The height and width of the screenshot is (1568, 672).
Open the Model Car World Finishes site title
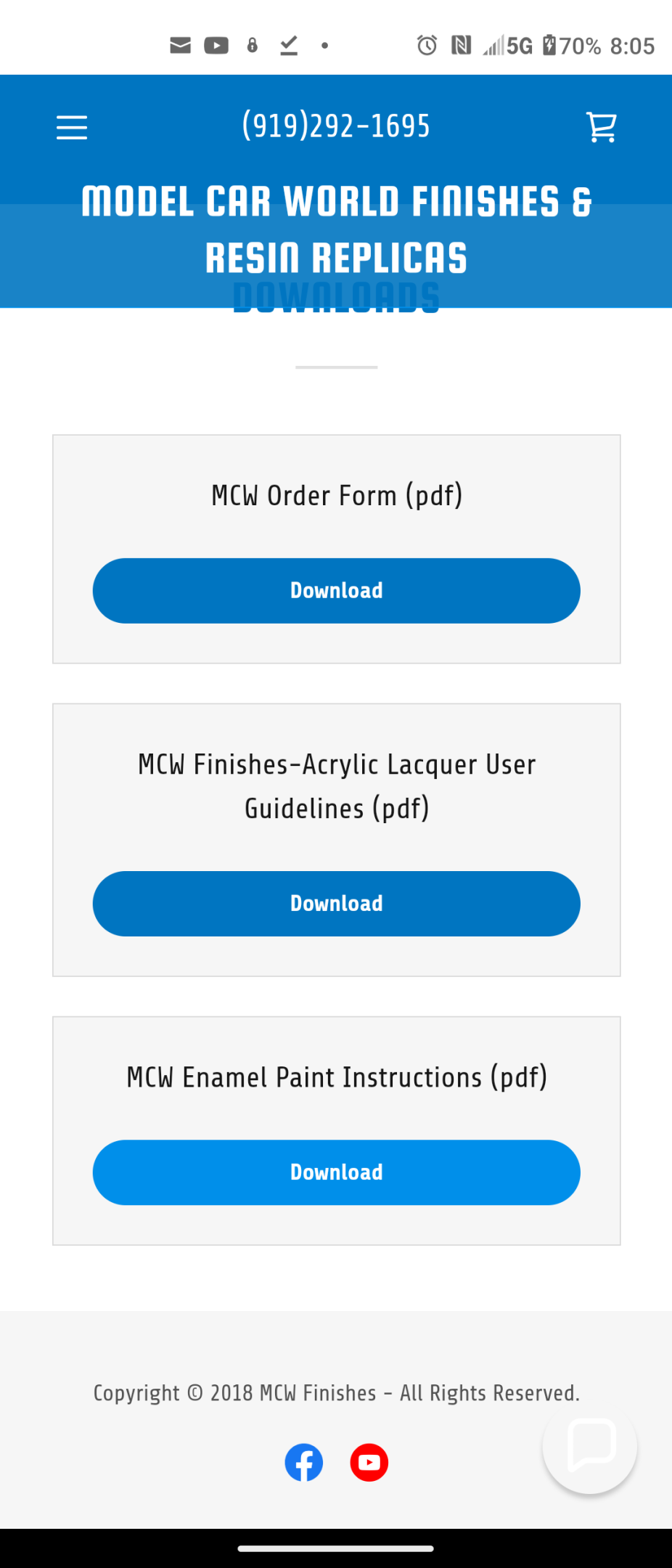[336, 228]
